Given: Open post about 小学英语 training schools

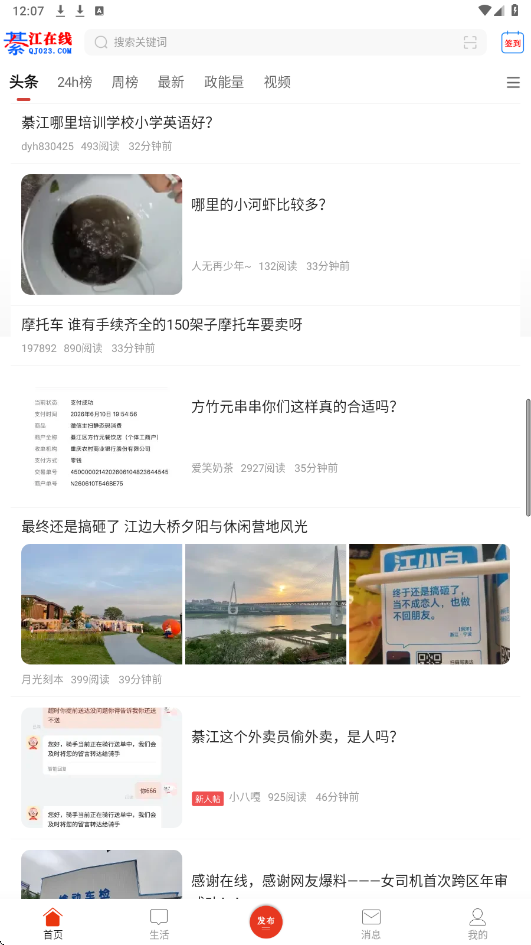Looking at the screenshot, I should tap(265, 133).
